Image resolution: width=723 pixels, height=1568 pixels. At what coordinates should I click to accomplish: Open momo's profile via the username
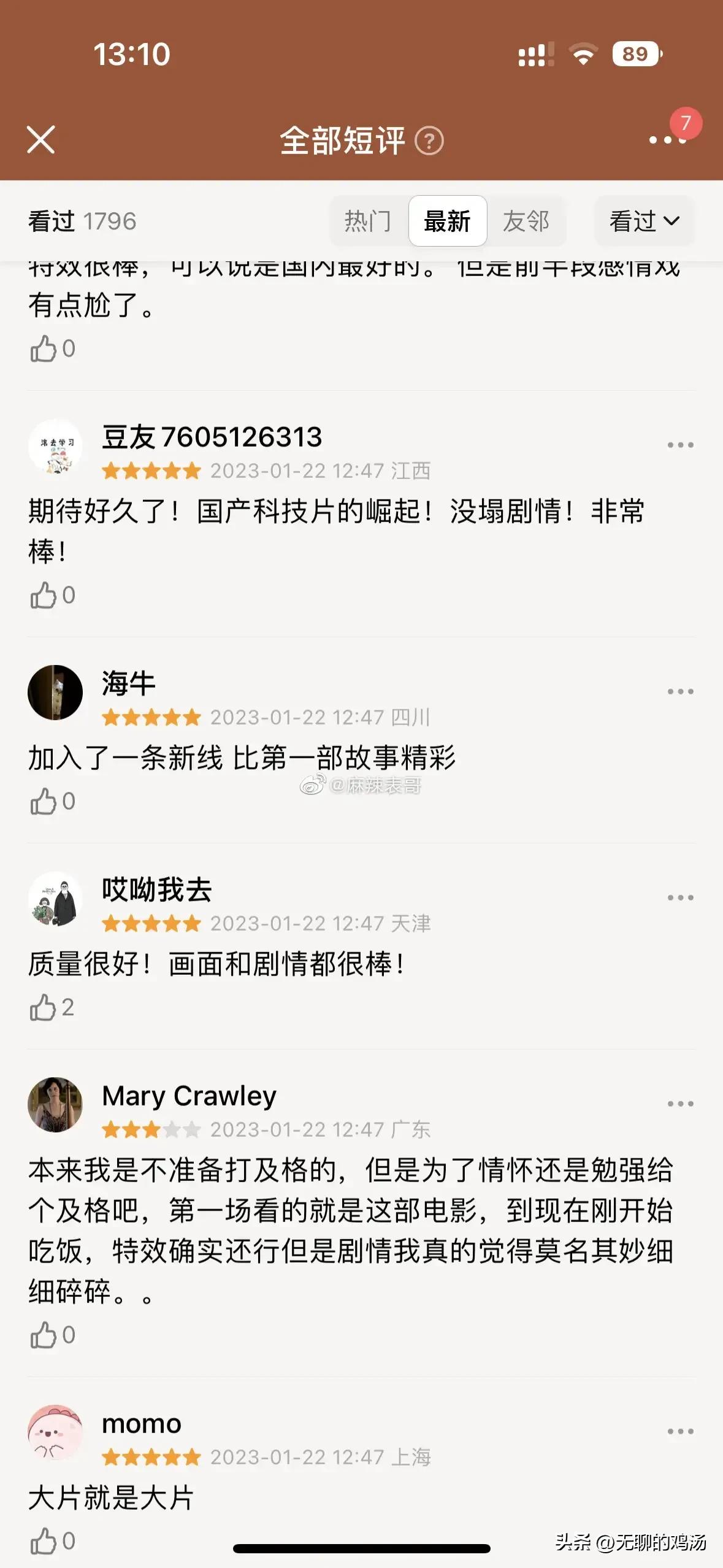click(142, 1424)
